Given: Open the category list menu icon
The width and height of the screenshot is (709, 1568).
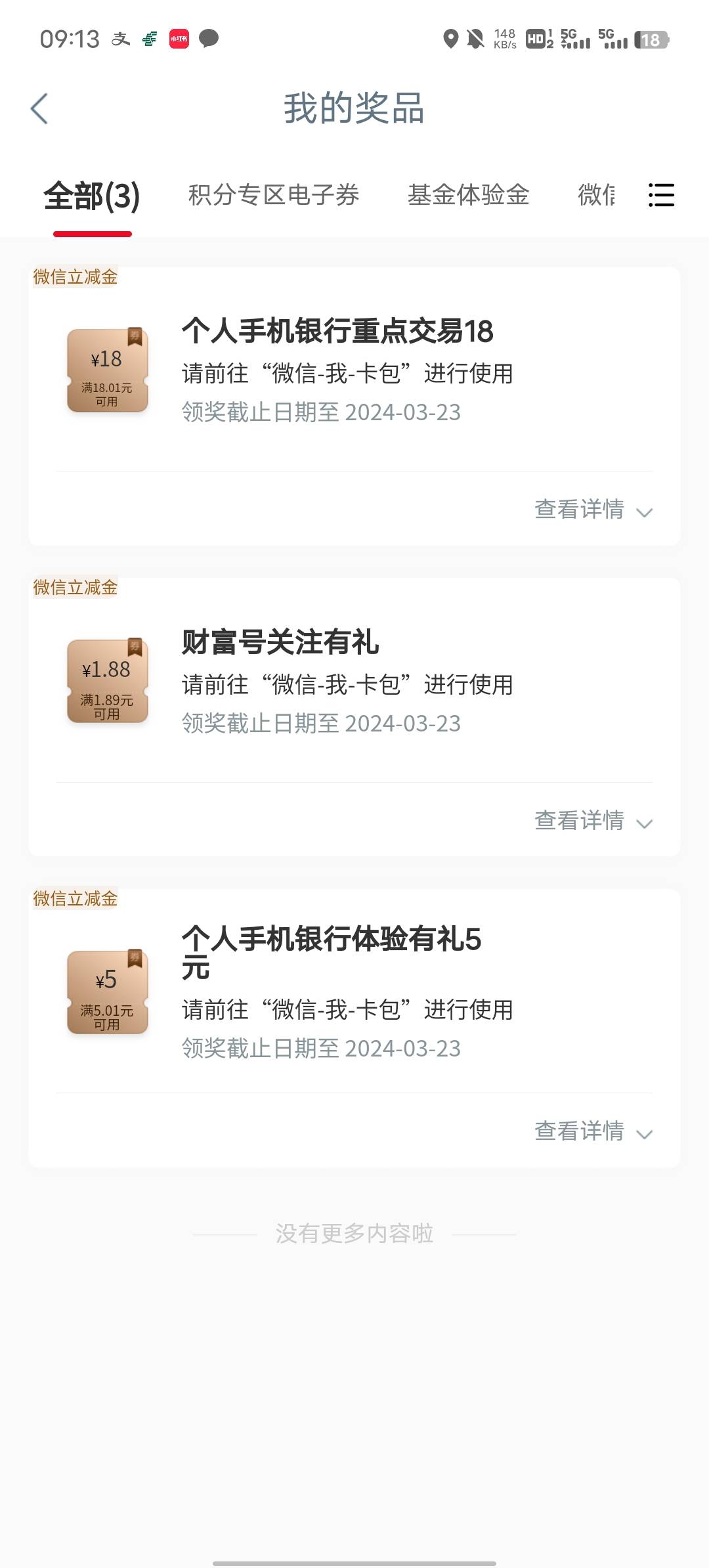Looking at the screenshot, I should click(x=661, y=195).
